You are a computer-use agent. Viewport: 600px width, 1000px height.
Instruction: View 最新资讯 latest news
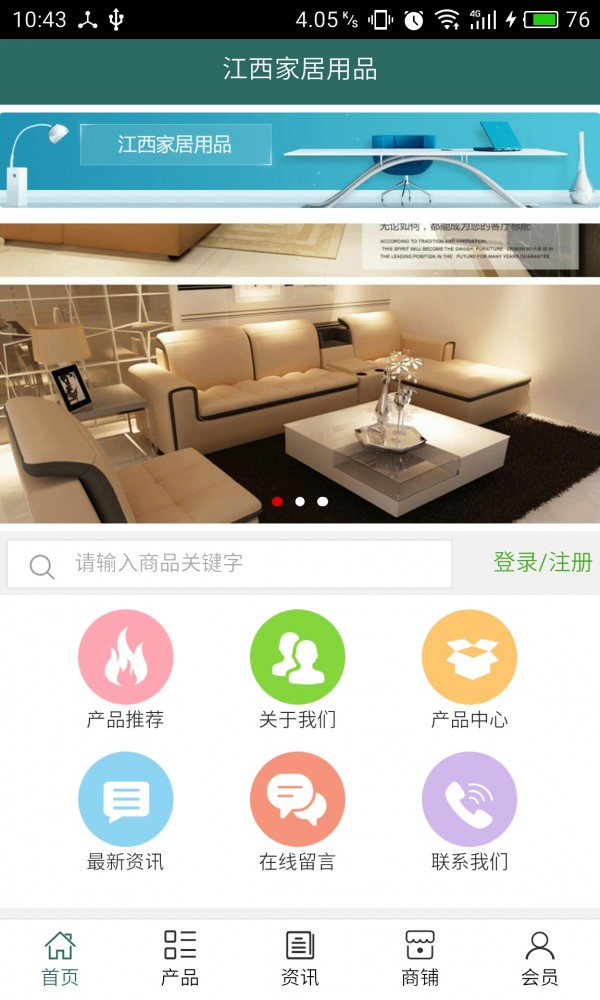pyautogui.click(x=125, y=810)
